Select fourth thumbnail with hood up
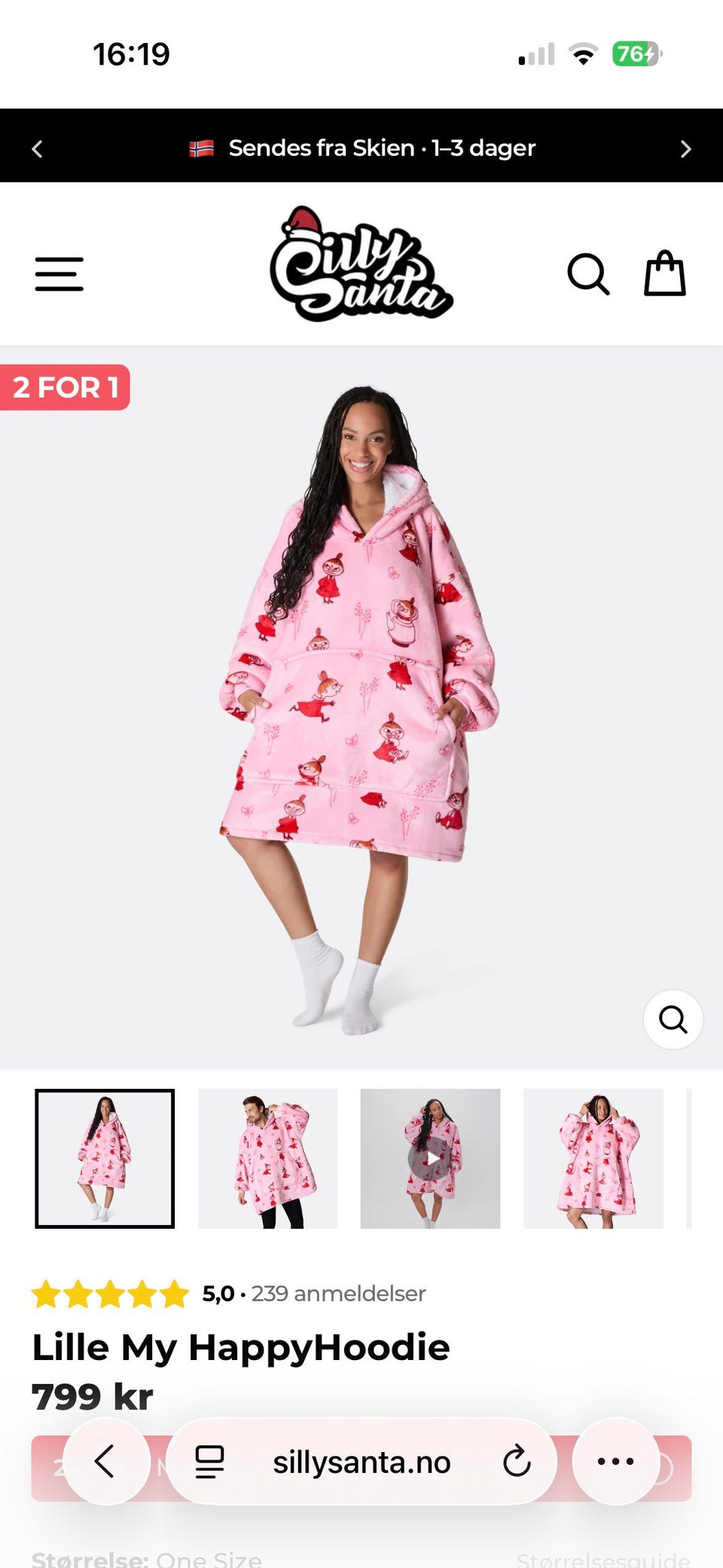Viewport: 723px width, 1568px height. (x=593, y=1158)
